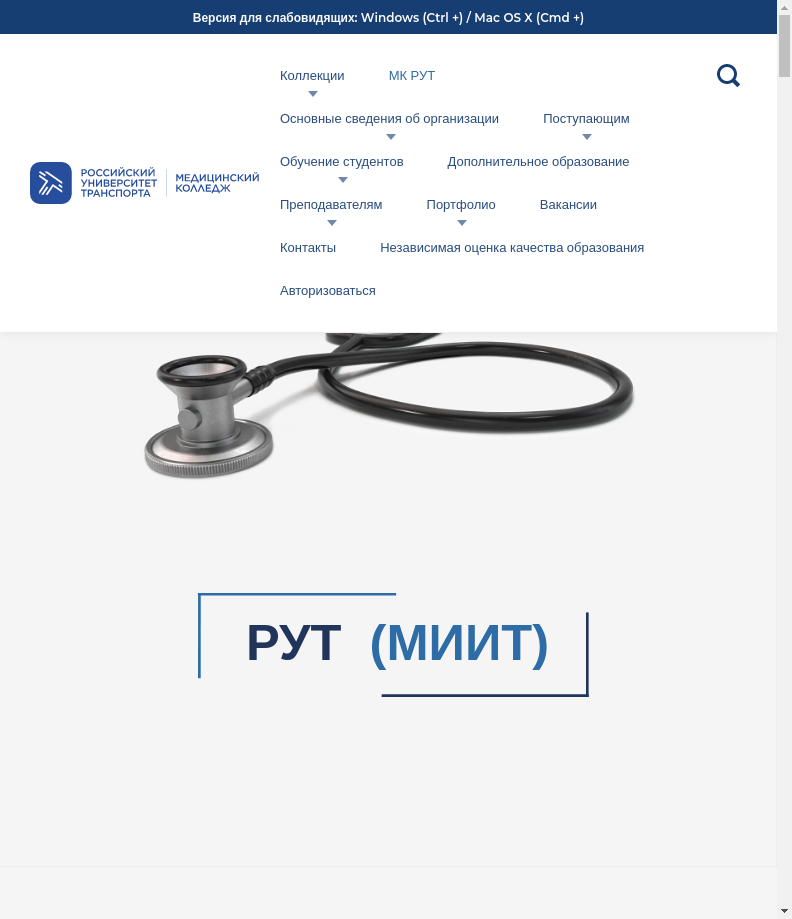Tap Авторизоваться to log in
Viewport: 792px width, 919px height.
328,291
